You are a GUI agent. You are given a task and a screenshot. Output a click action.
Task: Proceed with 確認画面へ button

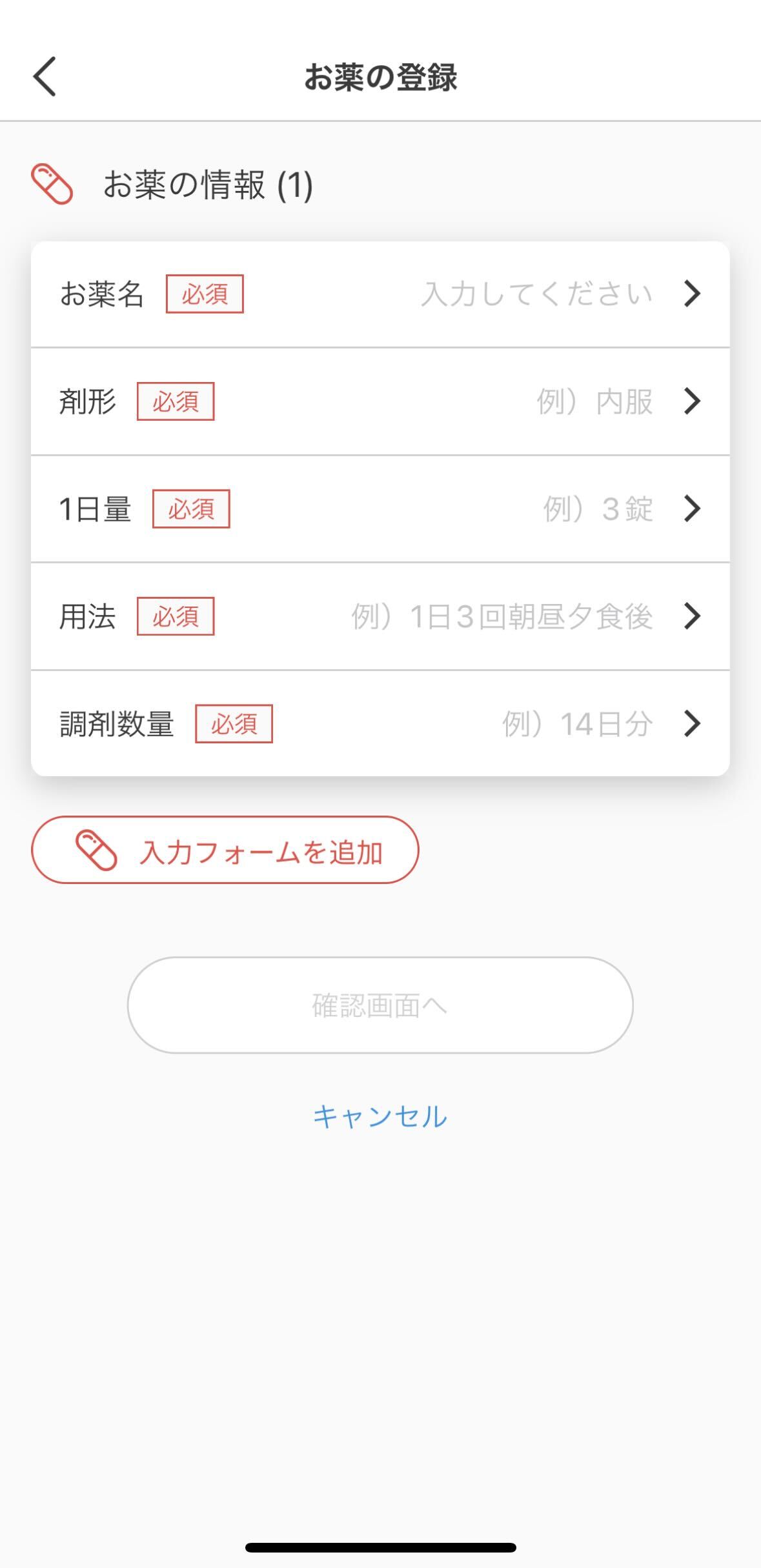pos(380,1005)
